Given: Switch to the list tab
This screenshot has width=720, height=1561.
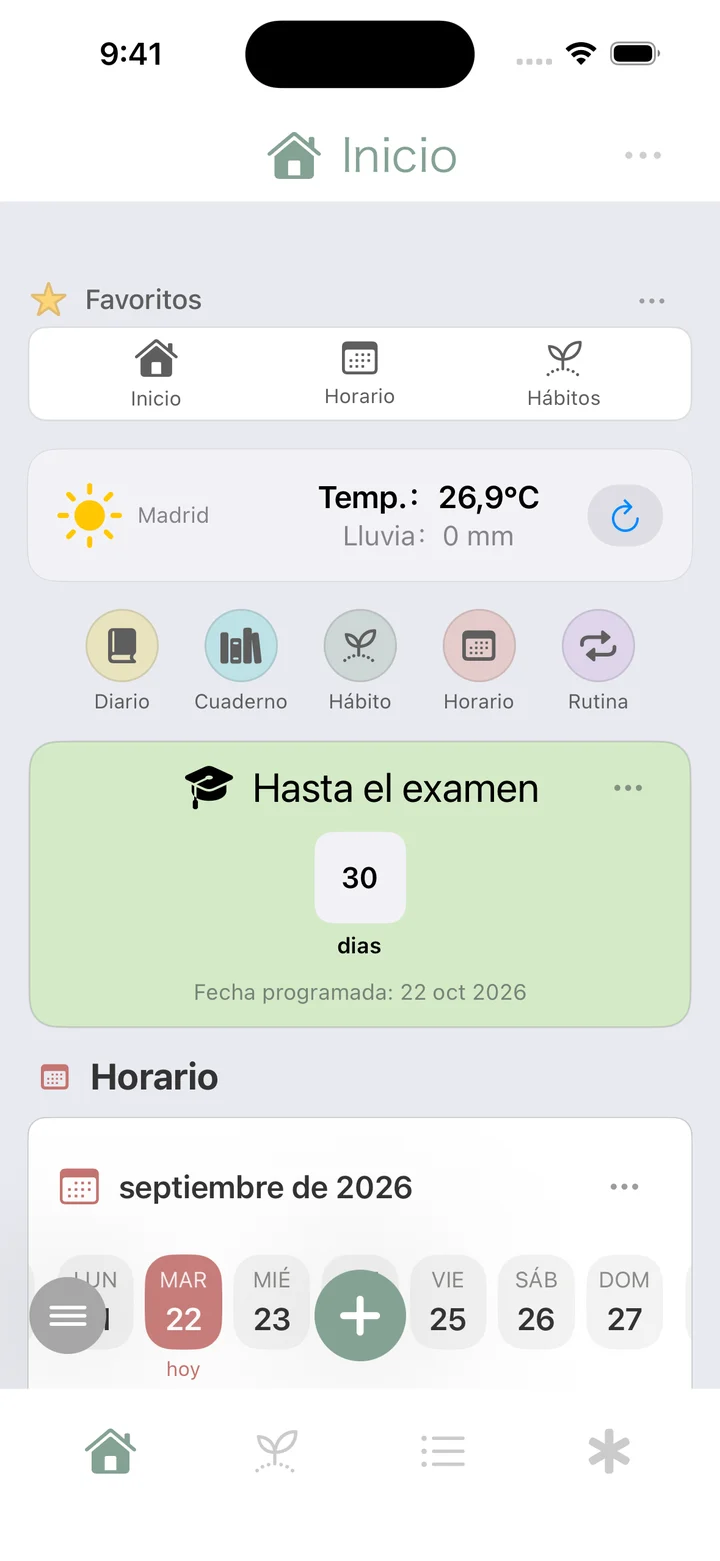Looking at the screenshot, I should (443, 1450).
